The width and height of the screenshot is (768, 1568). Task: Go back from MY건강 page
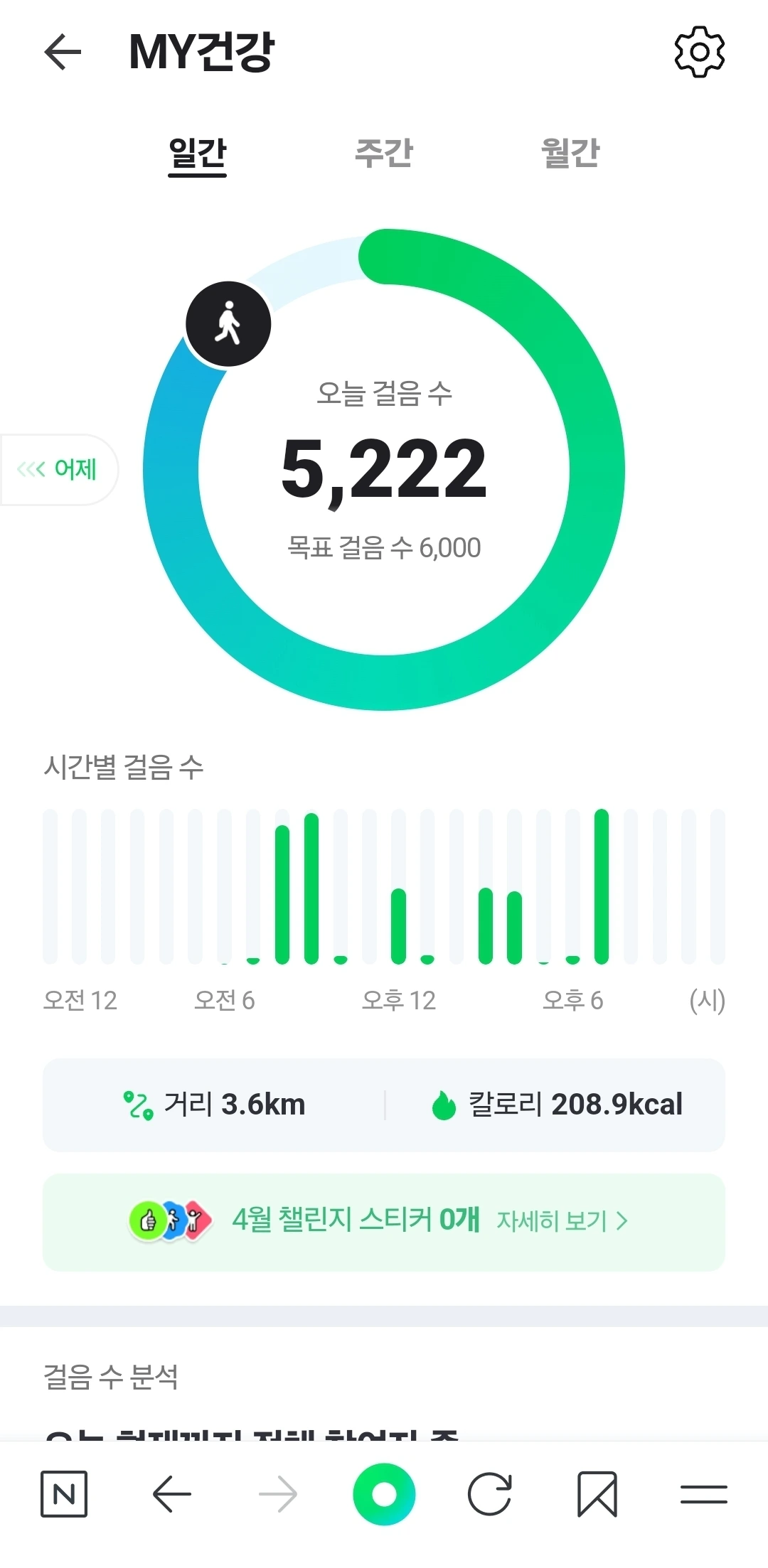pyautogui.click(x=63, y=53)
